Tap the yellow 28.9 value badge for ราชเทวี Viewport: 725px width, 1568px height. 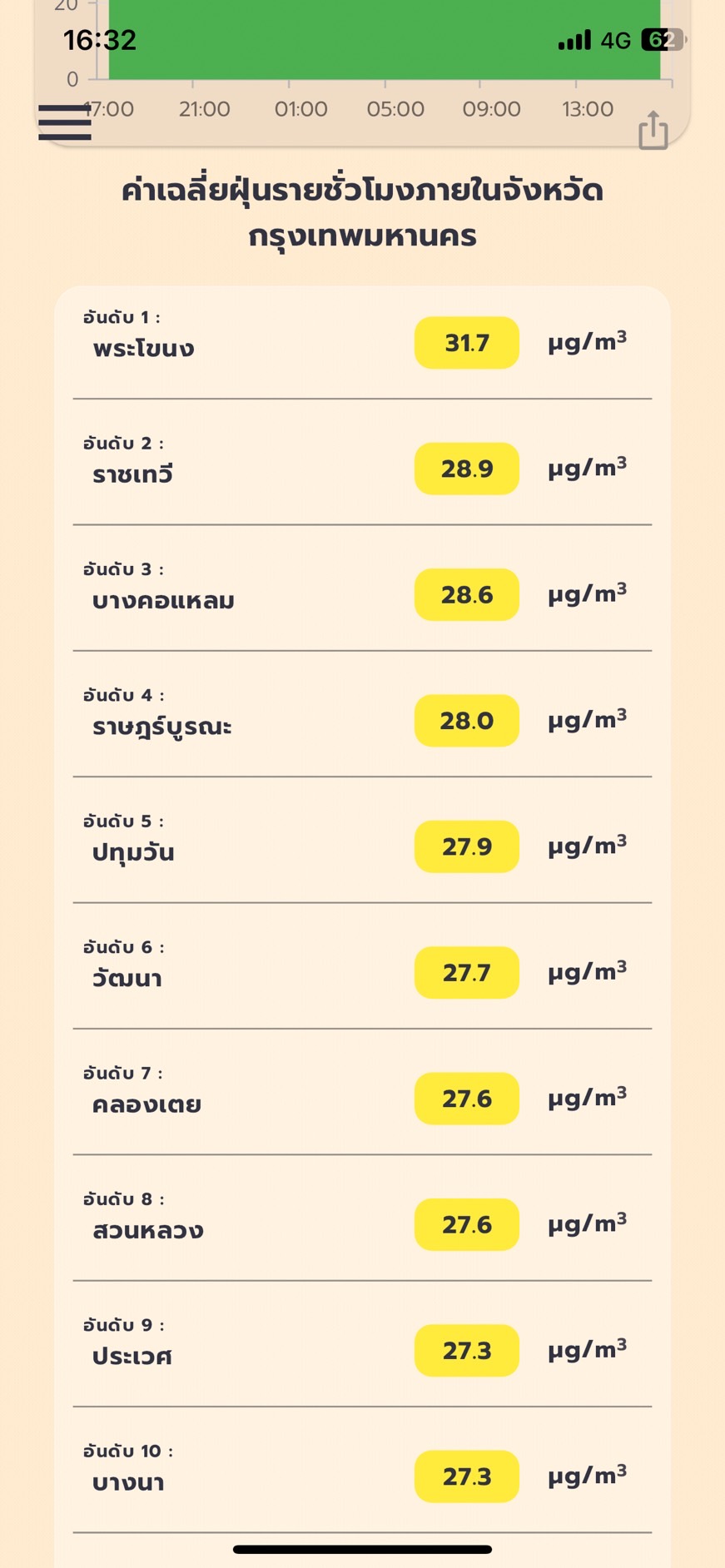point(466,469)
